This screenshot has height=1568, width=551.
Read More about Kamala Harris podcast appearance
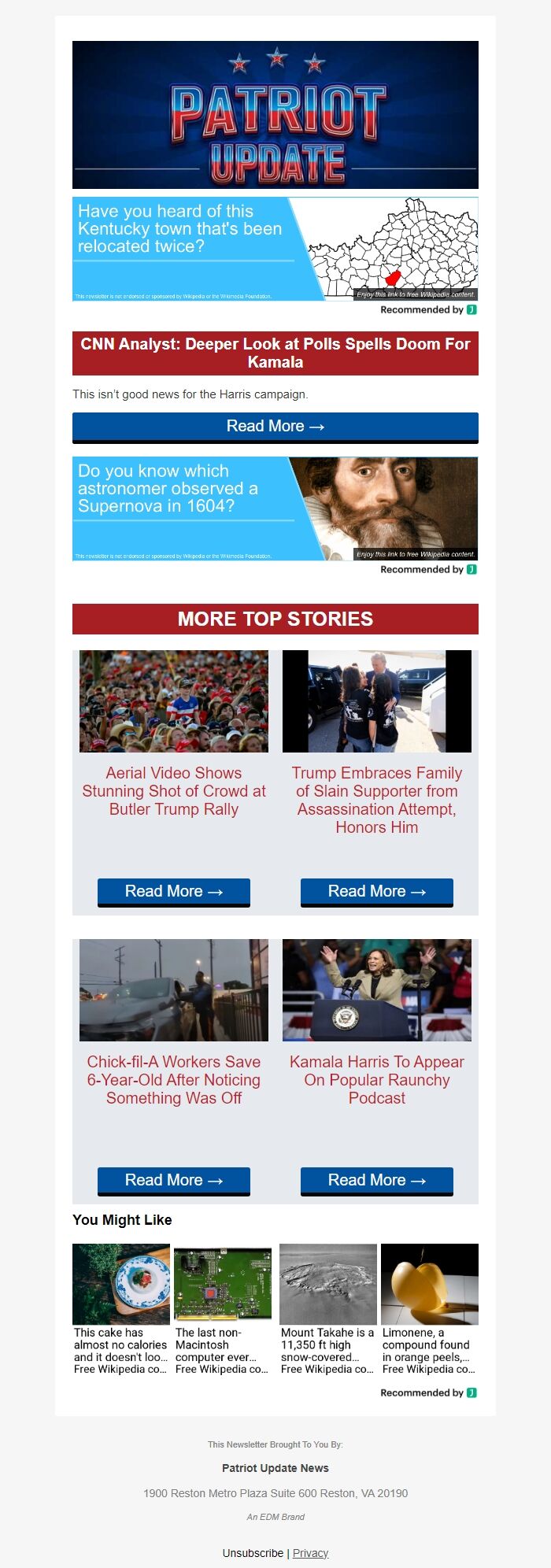point(377,1181)
